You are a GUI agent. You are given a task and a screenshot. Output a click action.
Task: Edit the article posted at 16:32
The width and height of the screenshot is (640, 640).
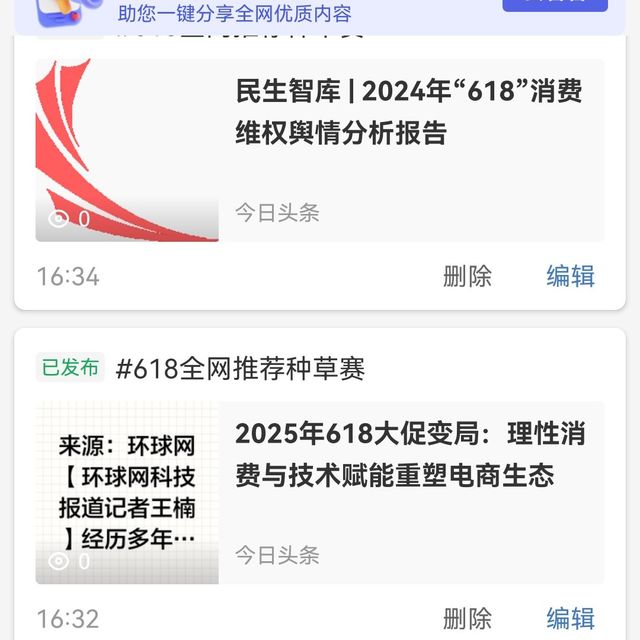(x=570, y=618)
